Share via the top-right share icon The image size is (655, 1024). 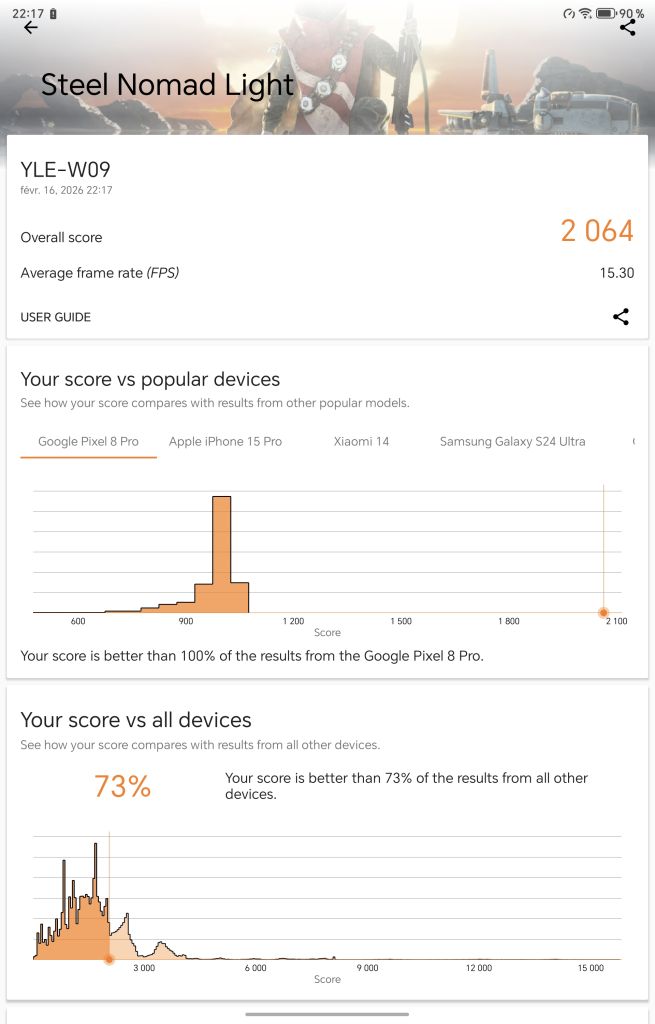[627, 28]
